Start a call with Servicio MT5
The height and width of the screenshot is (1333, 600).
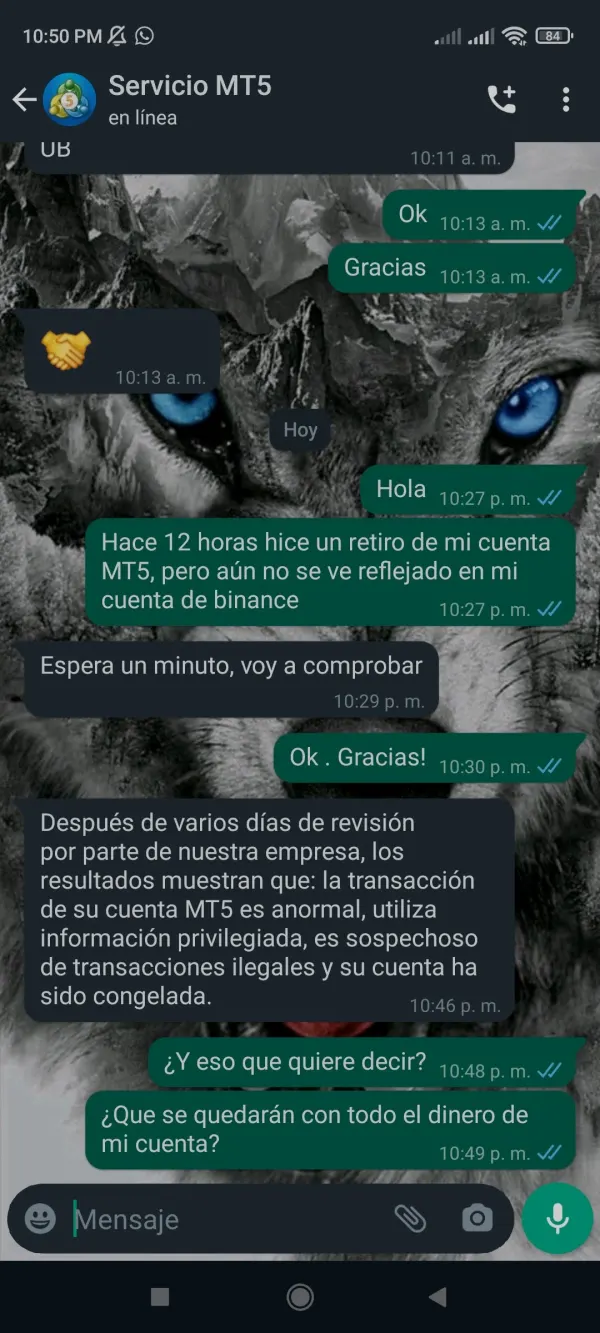(x=502, y=99)
